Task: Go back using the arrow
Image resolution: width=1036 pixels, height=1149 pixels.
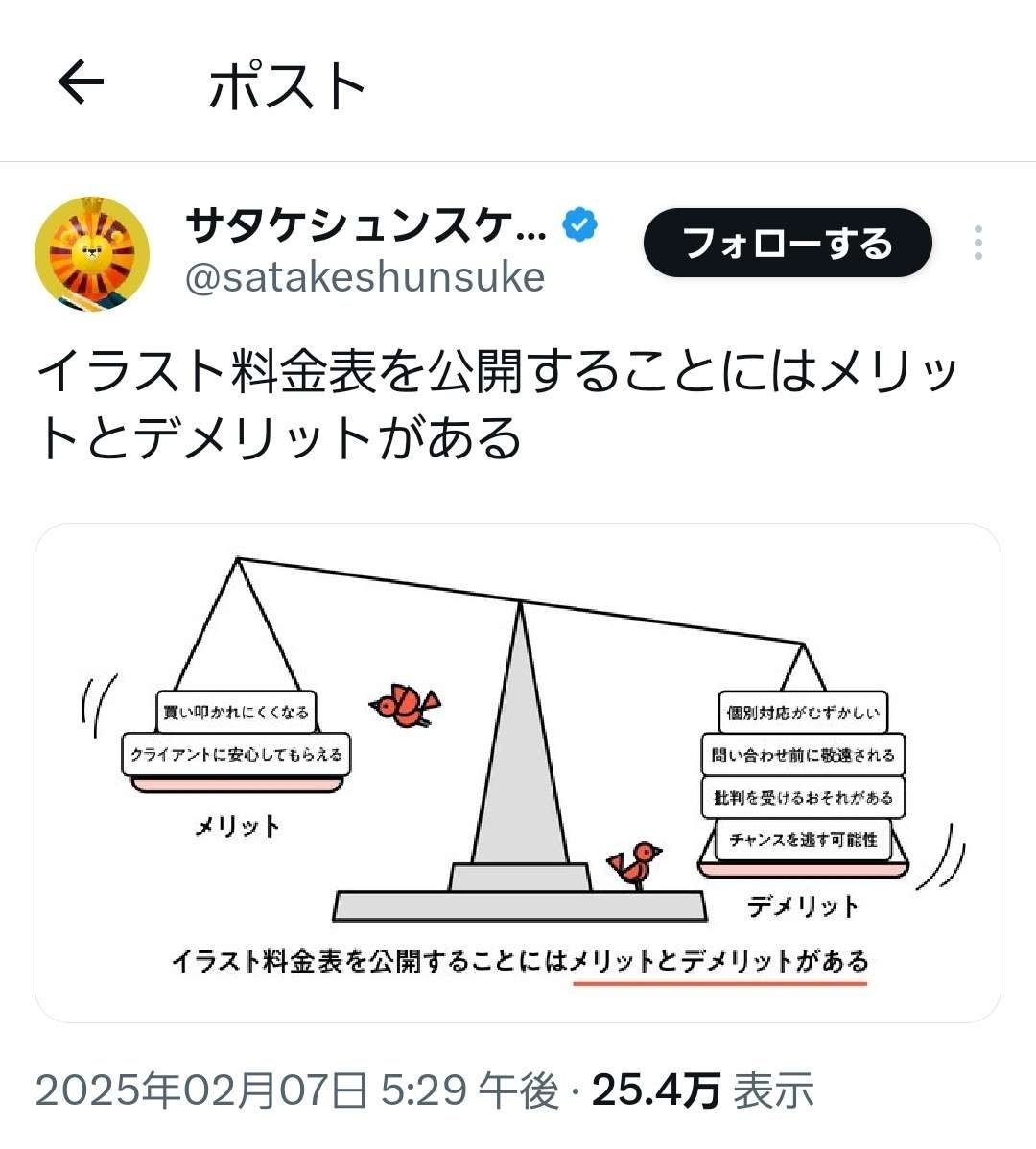Action: (x=81, y=83)
